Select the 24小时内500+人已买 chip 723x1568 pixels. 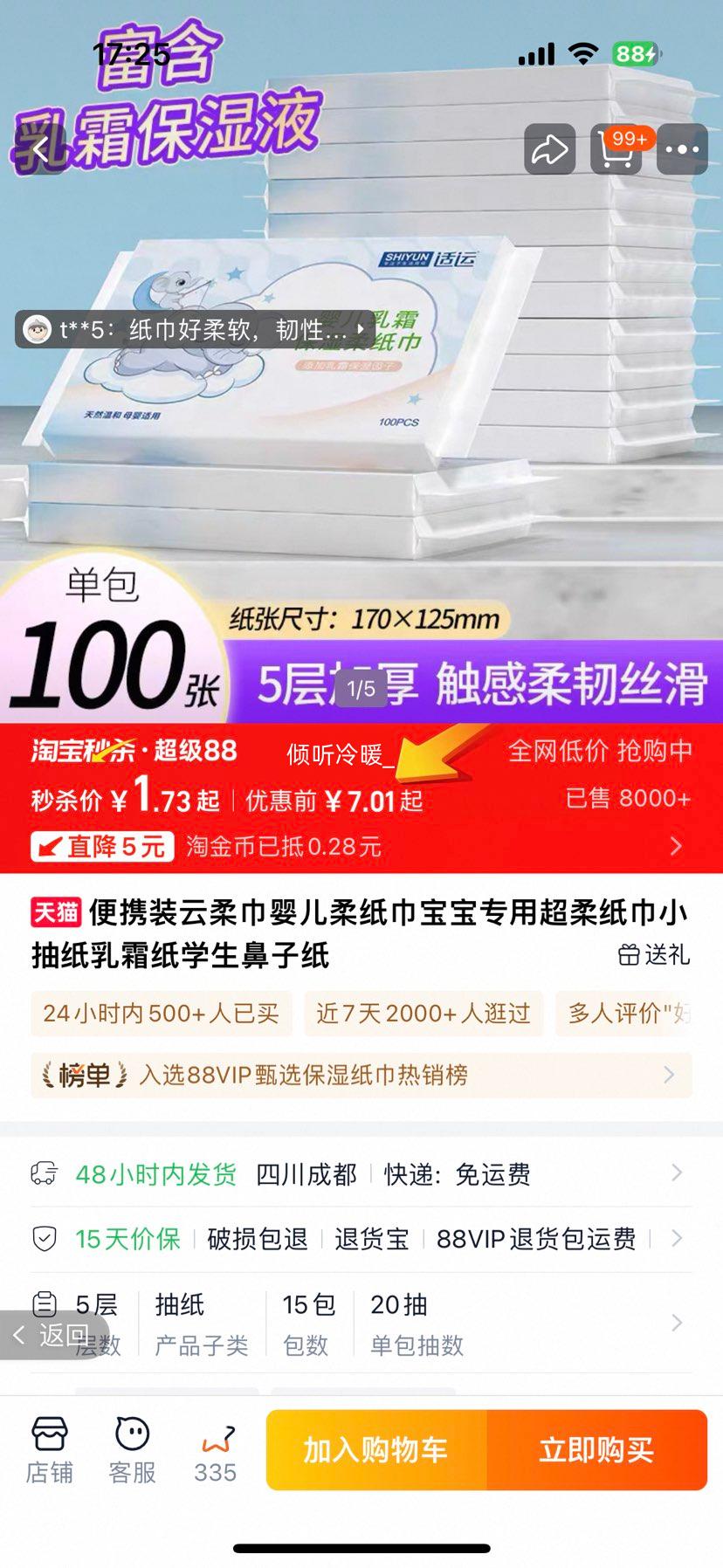pyautogui.click(x=162, y=1013)
